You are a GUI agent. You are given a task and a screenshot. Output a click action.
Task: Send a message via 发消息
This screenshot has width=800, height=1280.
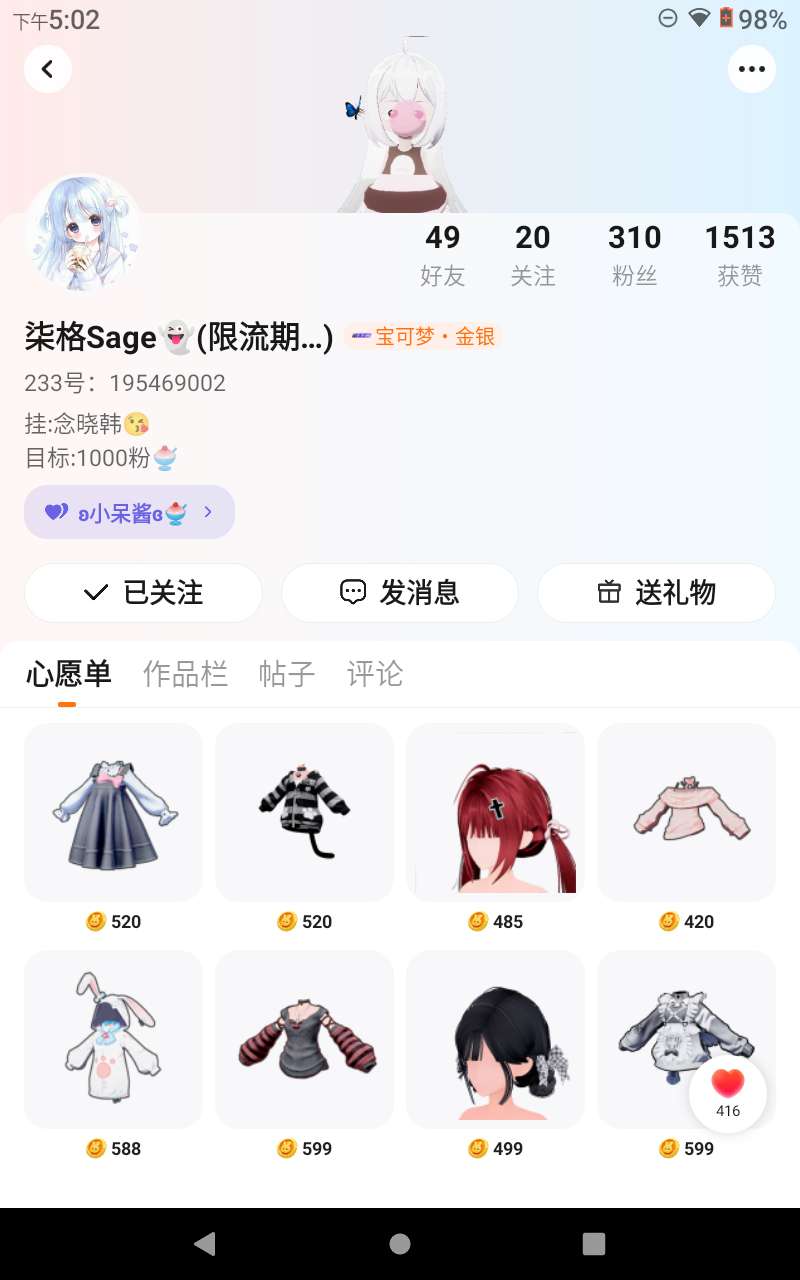click(x=400, y=593)
